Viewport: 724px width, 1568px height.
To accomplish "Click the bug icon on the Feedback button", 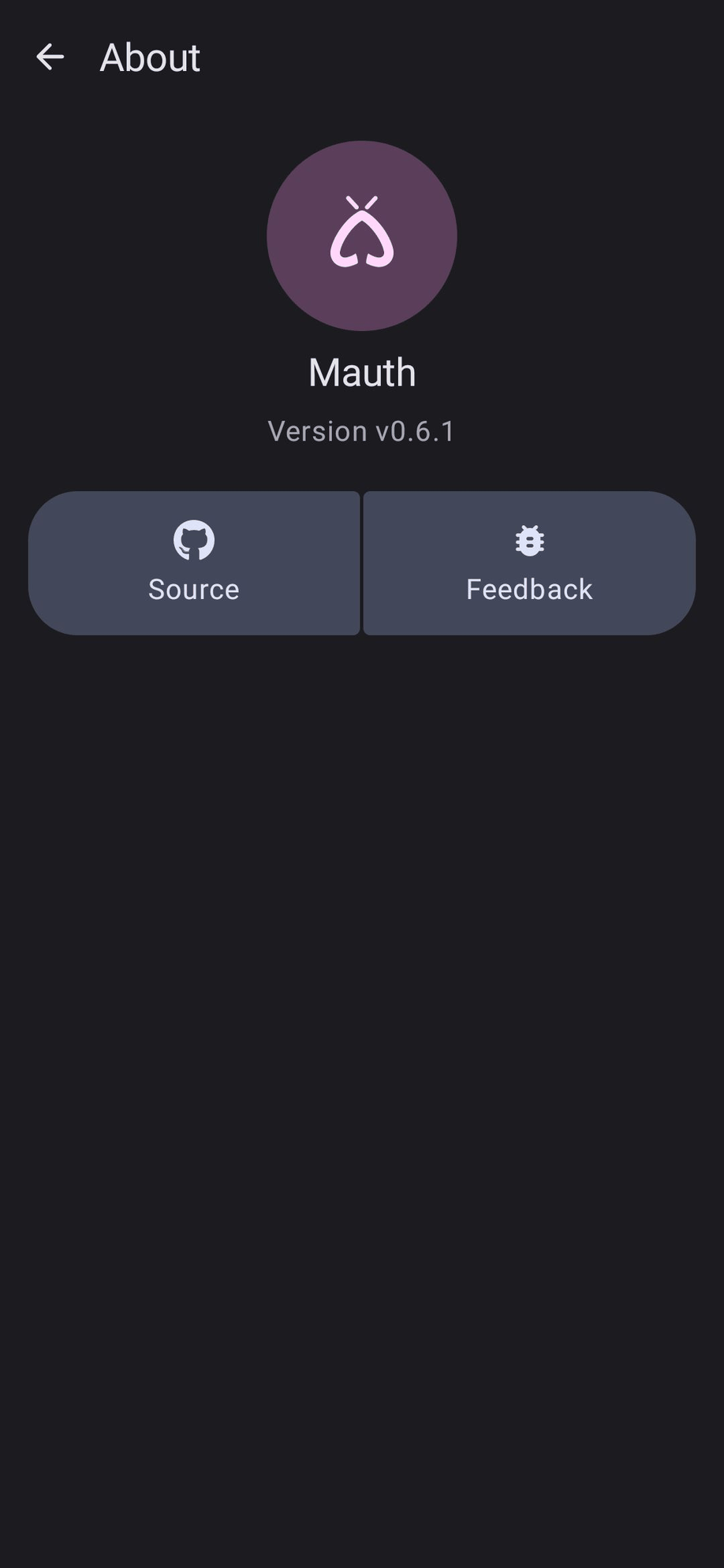I will point(528,540).
